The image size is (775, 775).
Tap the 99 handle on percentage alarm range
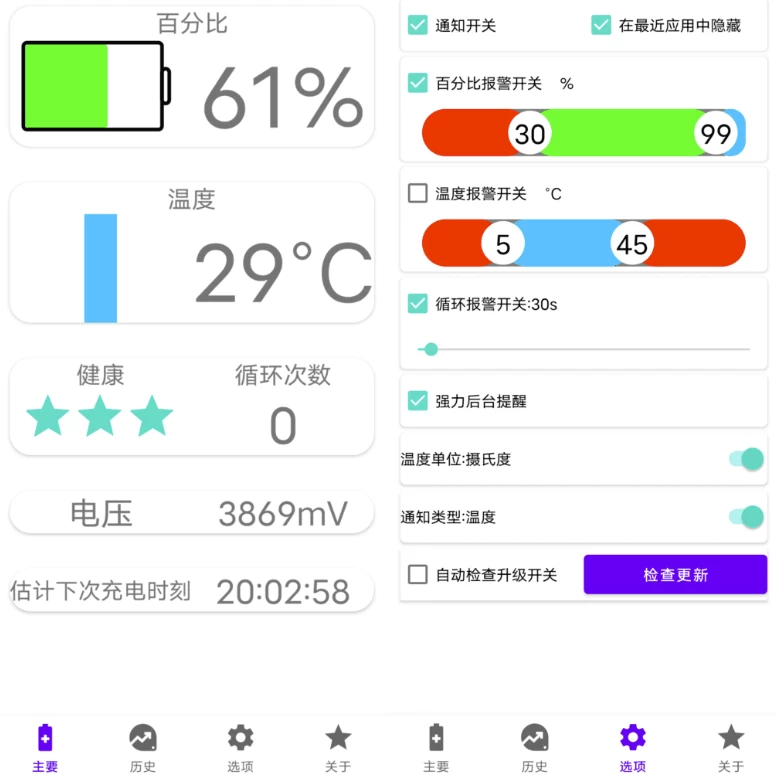[716, 133]
